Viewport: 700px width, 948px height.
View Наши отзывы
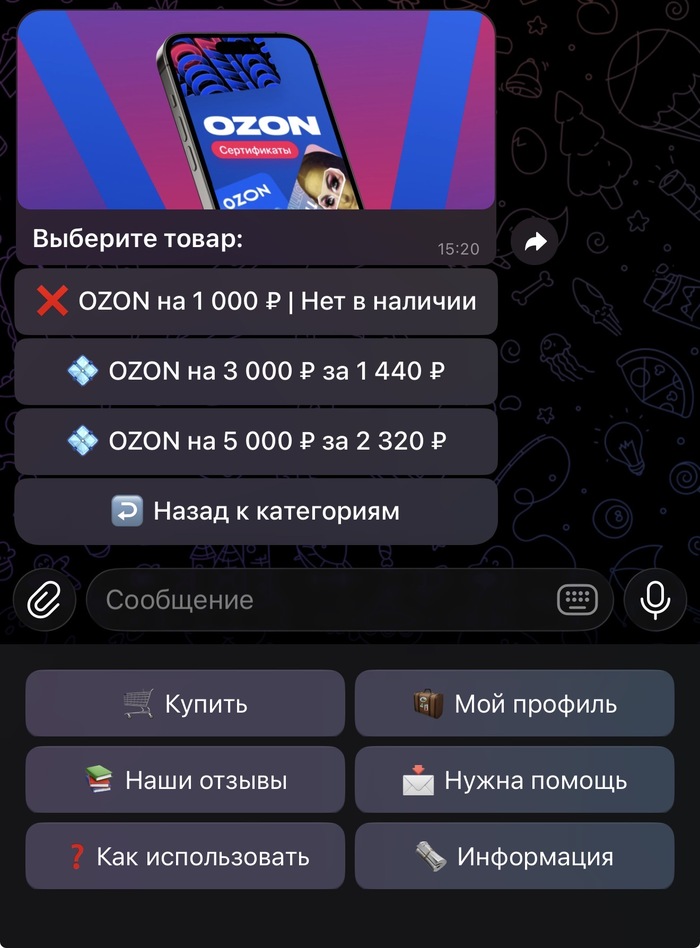tap(185, 780)
